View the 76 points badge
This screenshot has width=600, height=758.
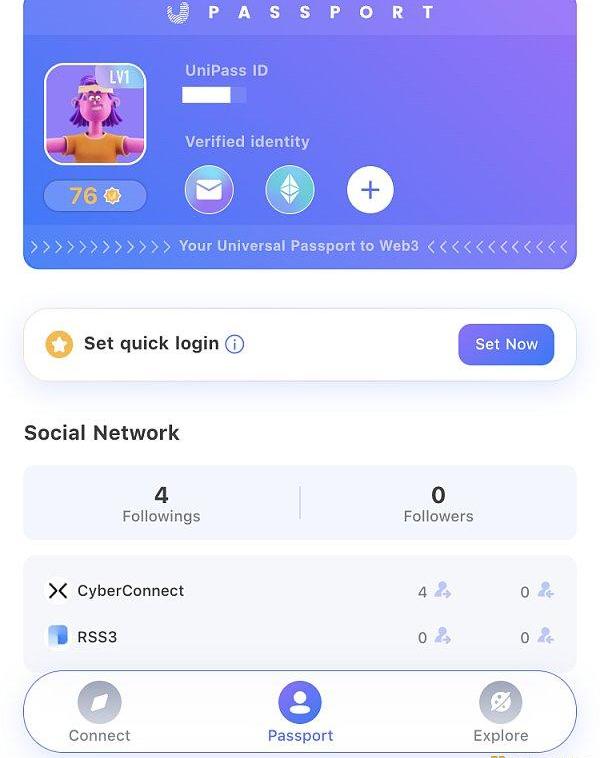95,196
